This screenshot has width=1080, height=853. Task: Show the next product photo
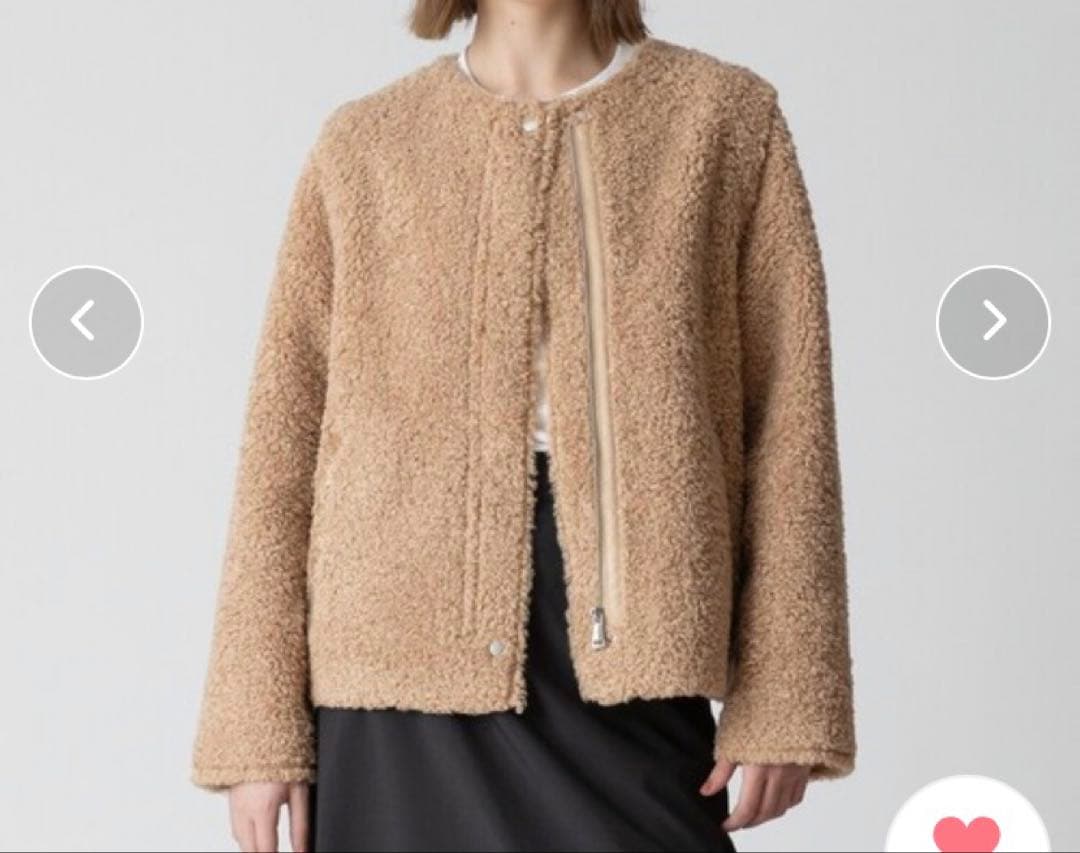pyautogui.click(x=993, y=322)
